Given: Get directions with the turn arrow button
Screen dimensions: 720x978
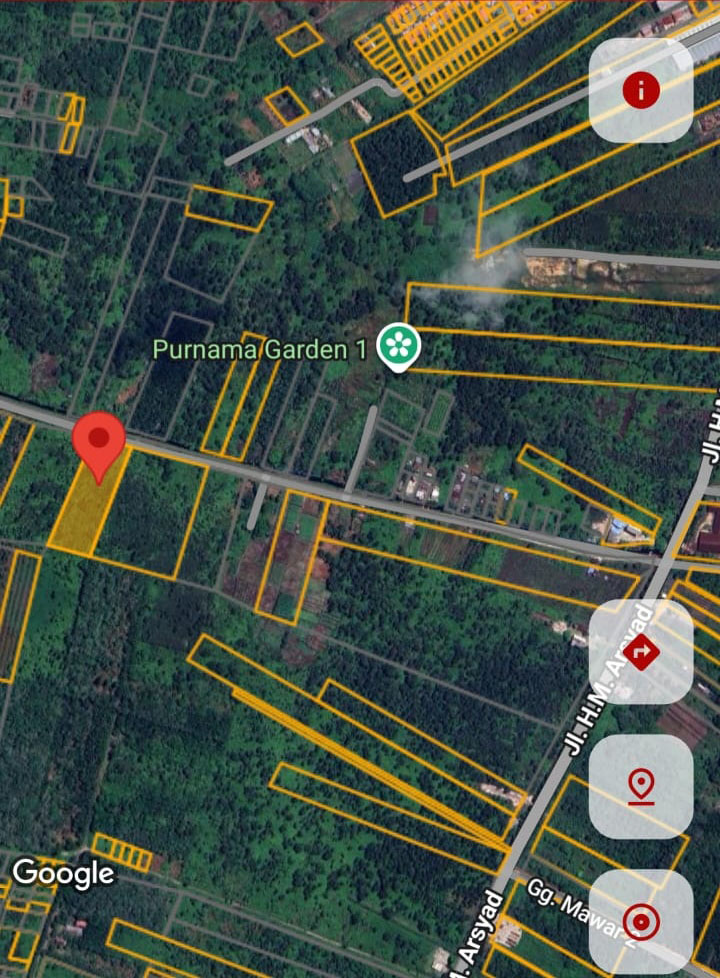Looking at the screenshot, I should coord(641,652).
